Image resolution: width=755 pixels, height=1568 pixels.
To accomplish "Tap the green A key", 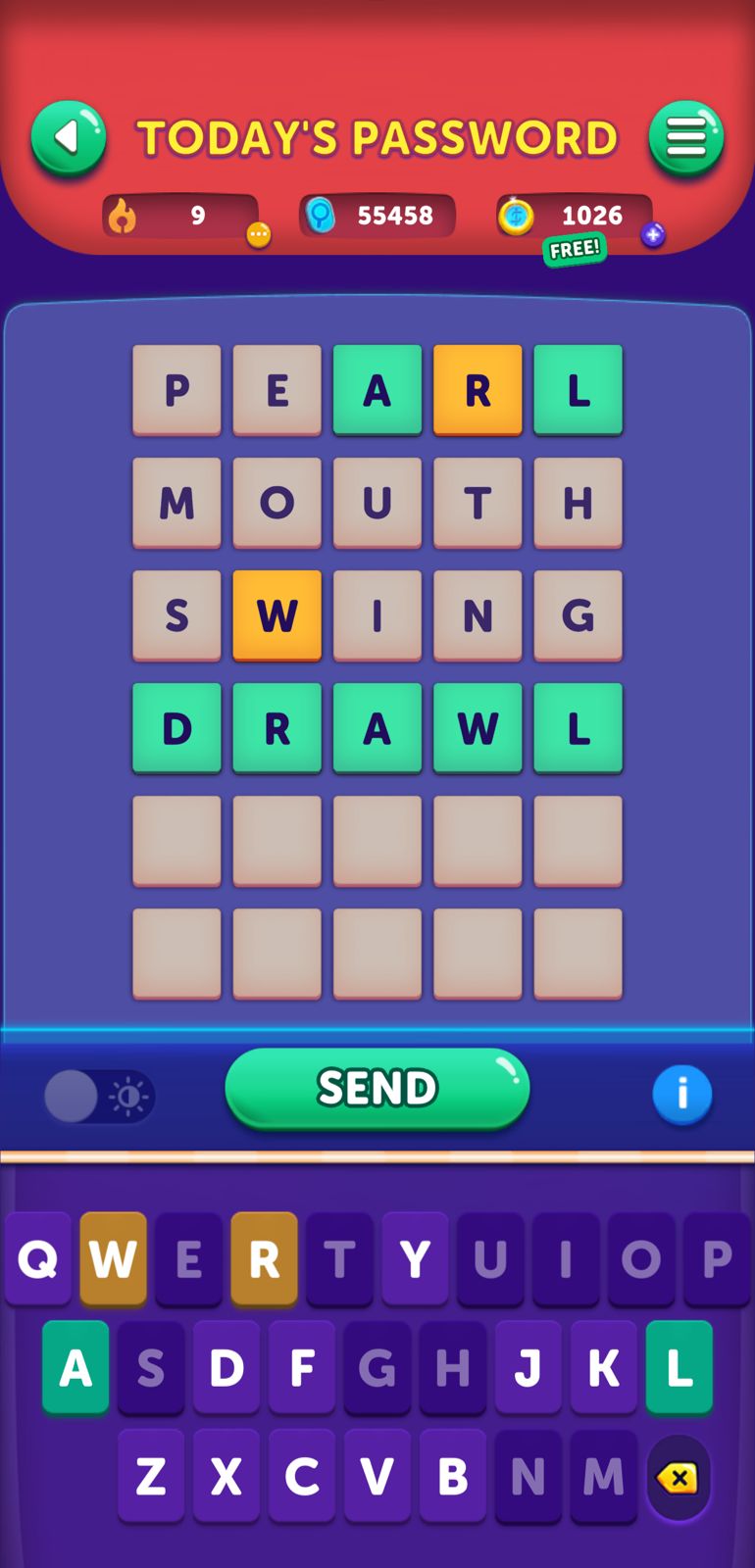I will pos(75,1367).
